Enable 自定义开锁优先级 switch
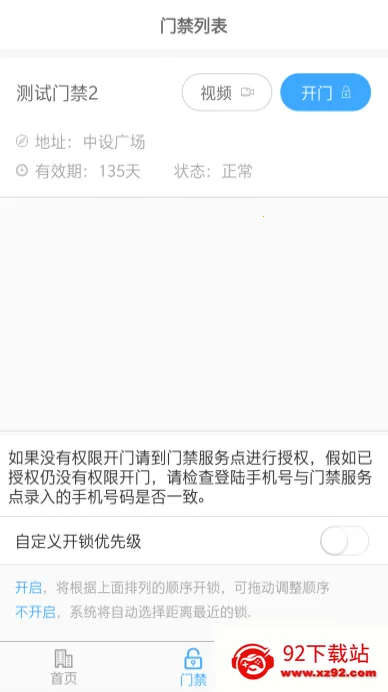 pos(344,541)
